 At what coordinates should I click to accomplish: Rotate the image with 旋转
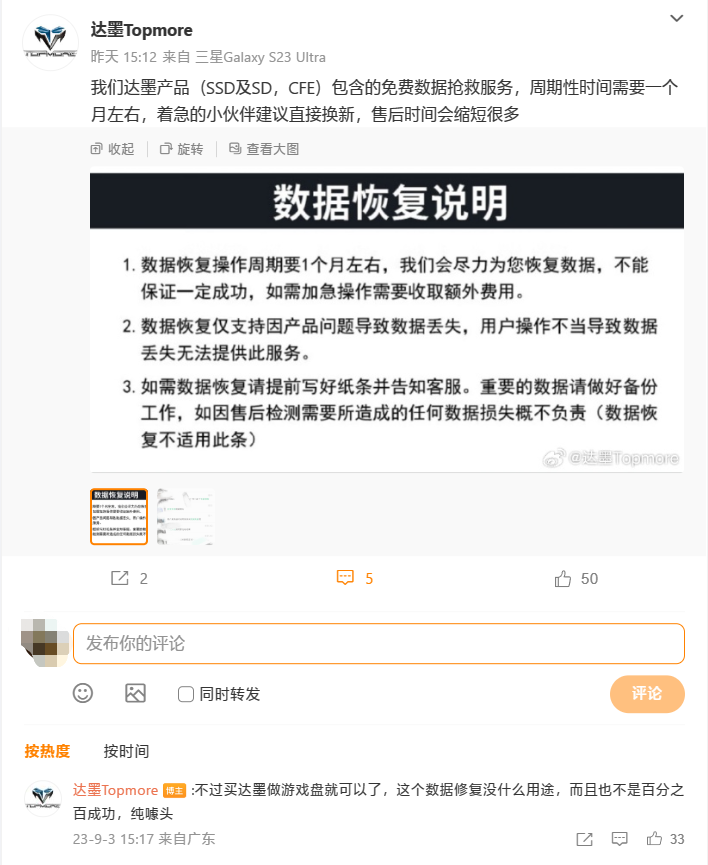pos(181,149)
